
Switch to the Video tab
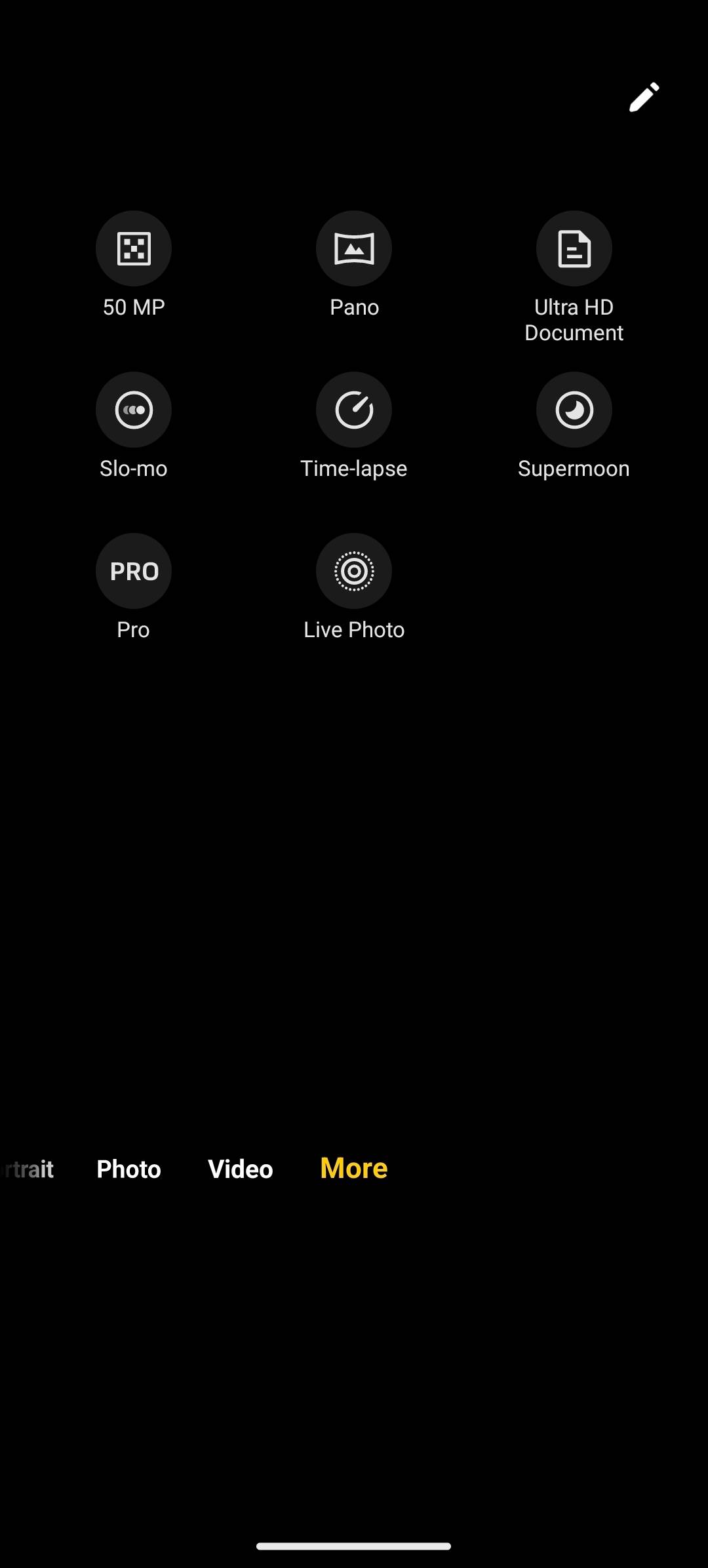[240, 1169]
